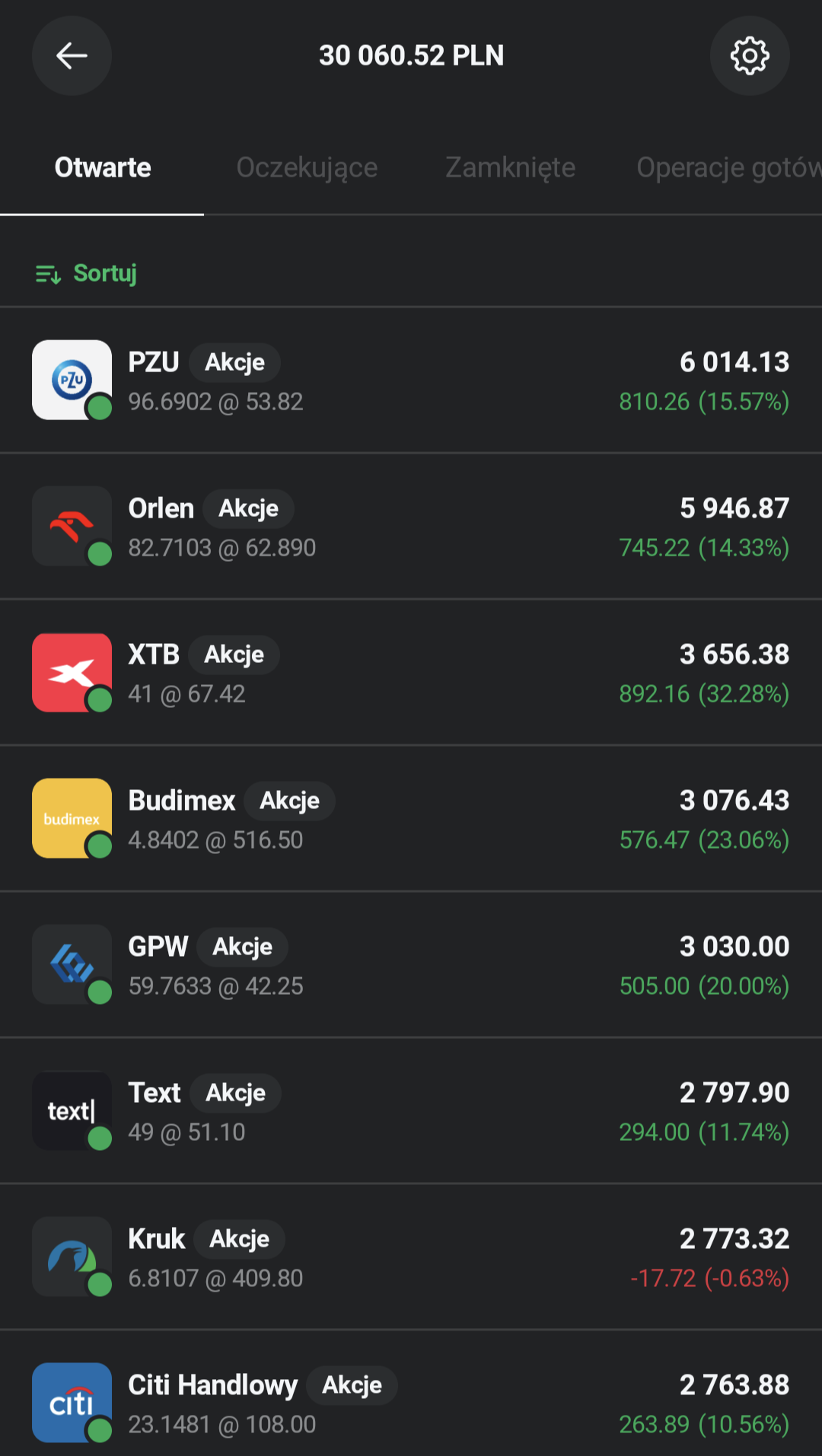Select the Citi Handlowy position
The height and width of the screenshot is (1456, 822).
[x=411, y=1402]
